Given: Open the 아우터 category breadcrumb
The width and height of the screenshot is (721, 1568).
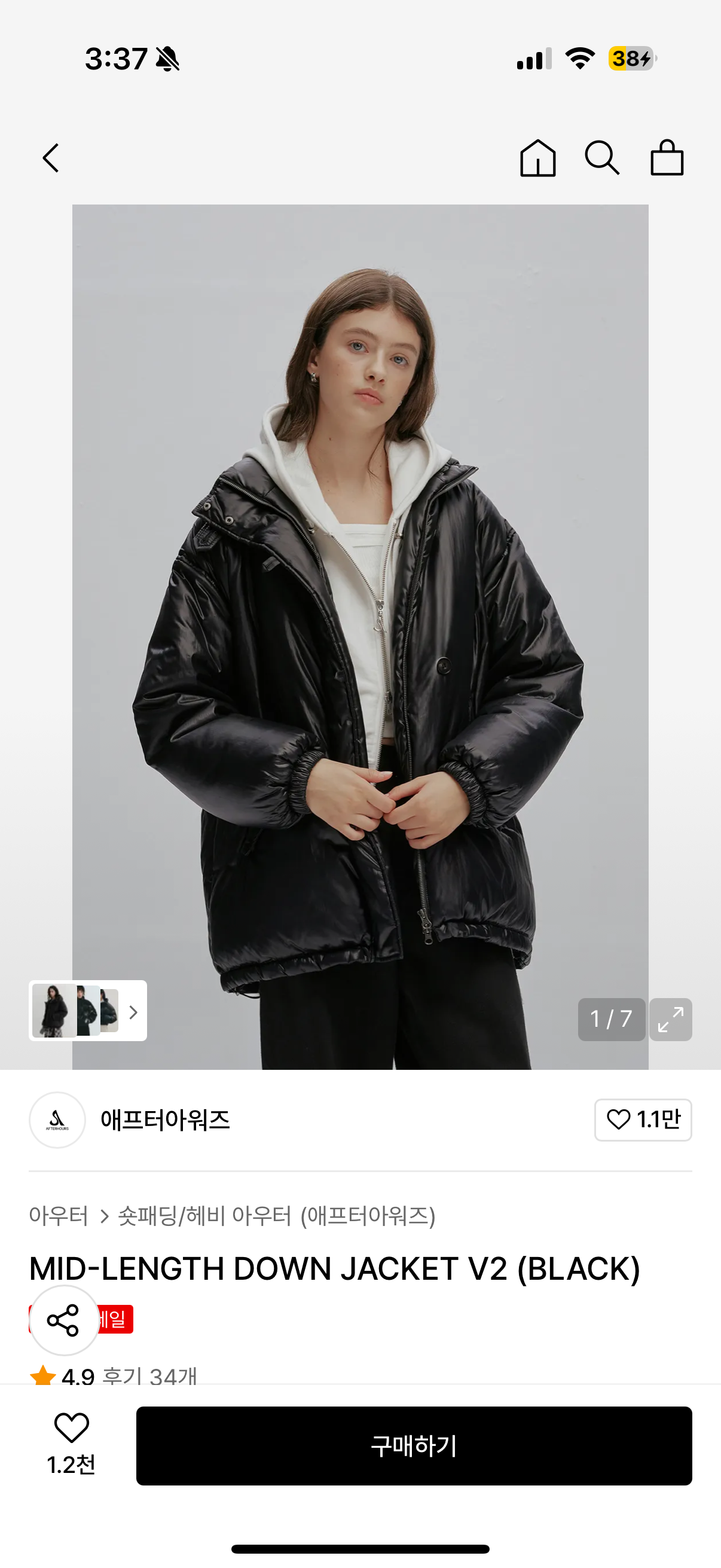Looking at the screenshot, I should point(59,1216).
